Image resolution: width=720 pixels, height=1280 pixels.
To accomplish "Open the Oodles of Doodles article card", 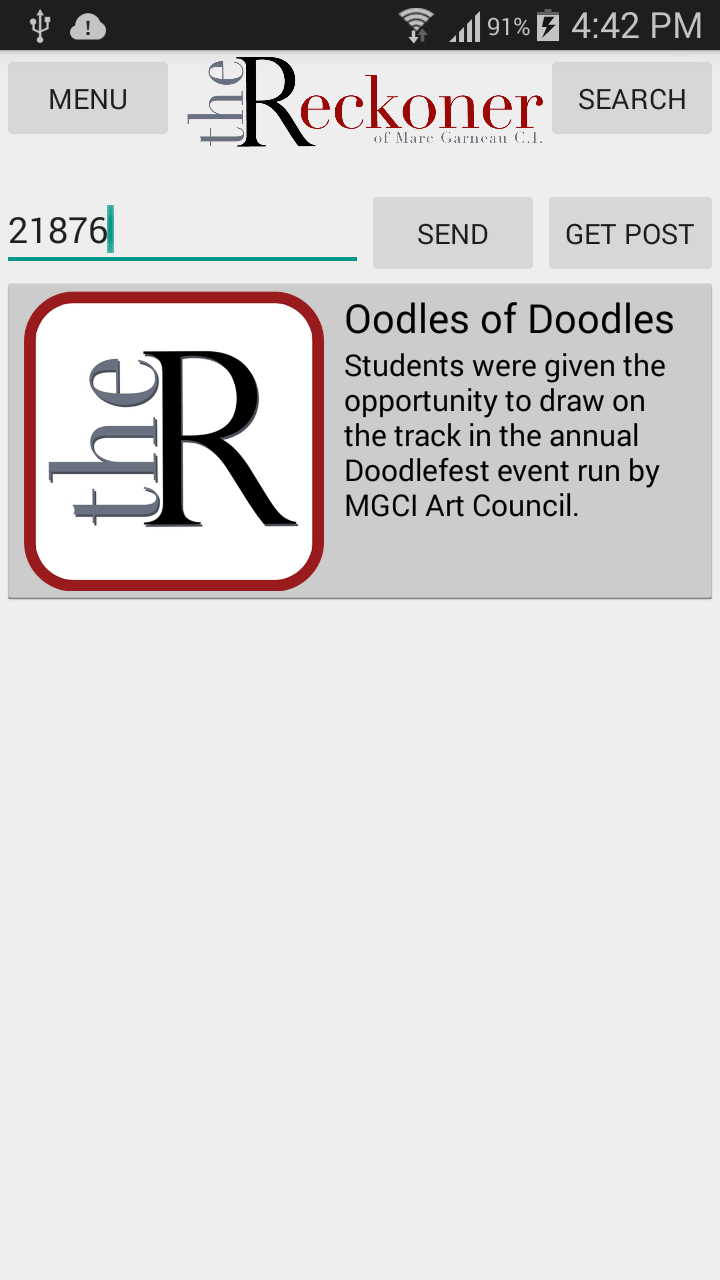I will (x=360, y=441).
